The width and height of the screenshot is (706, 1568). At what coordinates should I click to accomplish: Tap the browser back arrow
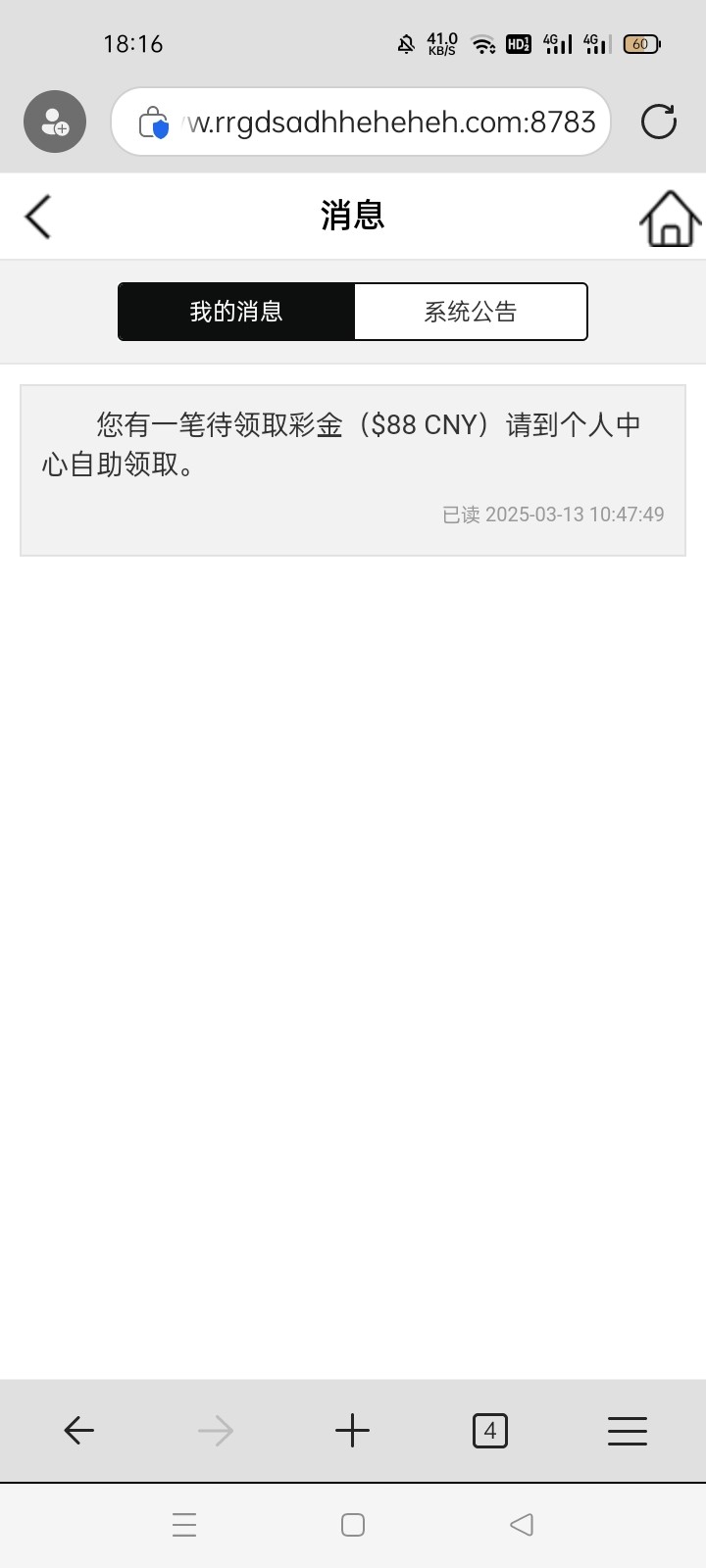[x=78, y=1431]
